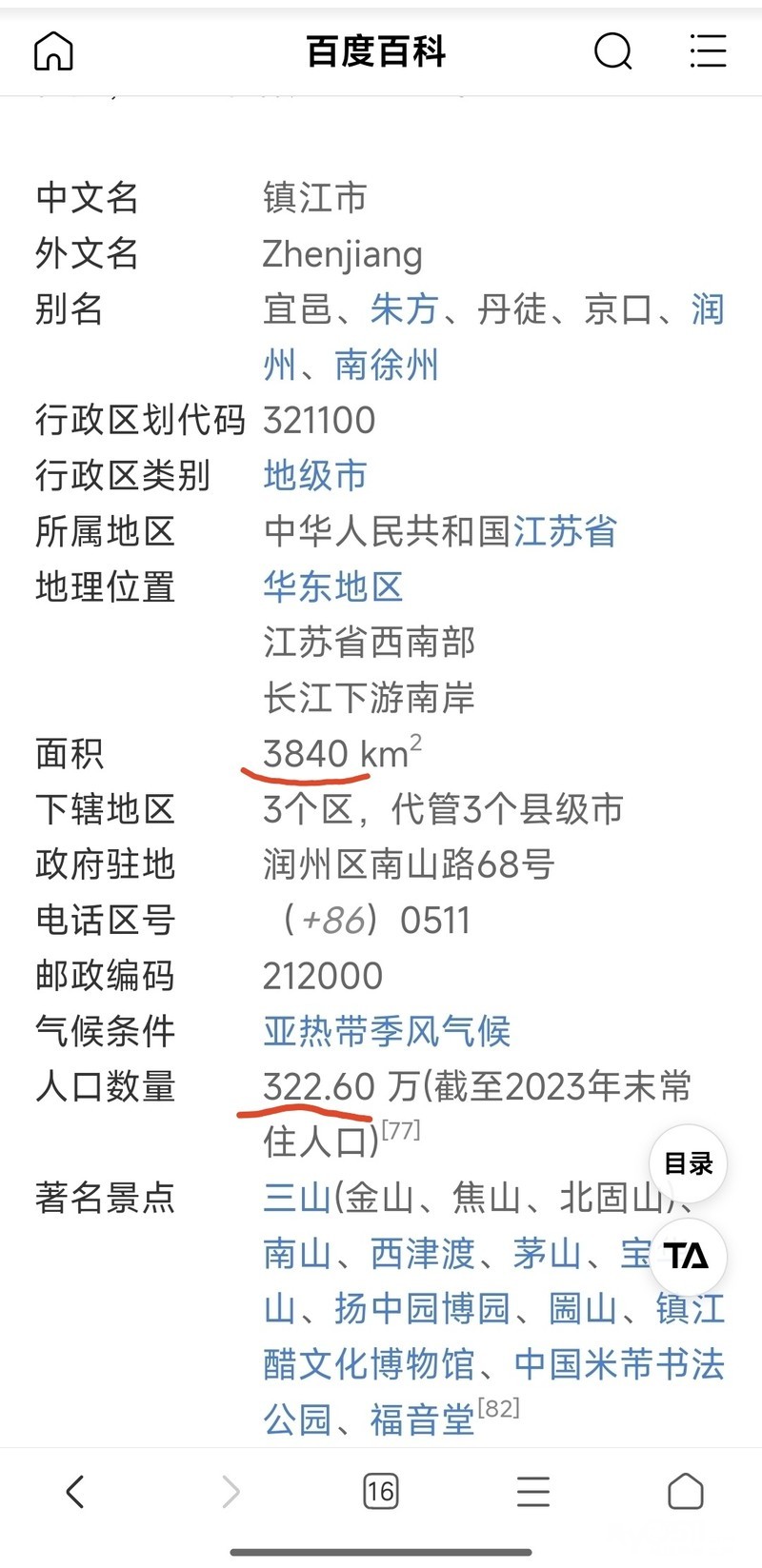Open the 朱方 link
This screenshot has height=1568, width=762.
[x=405, y=309]
